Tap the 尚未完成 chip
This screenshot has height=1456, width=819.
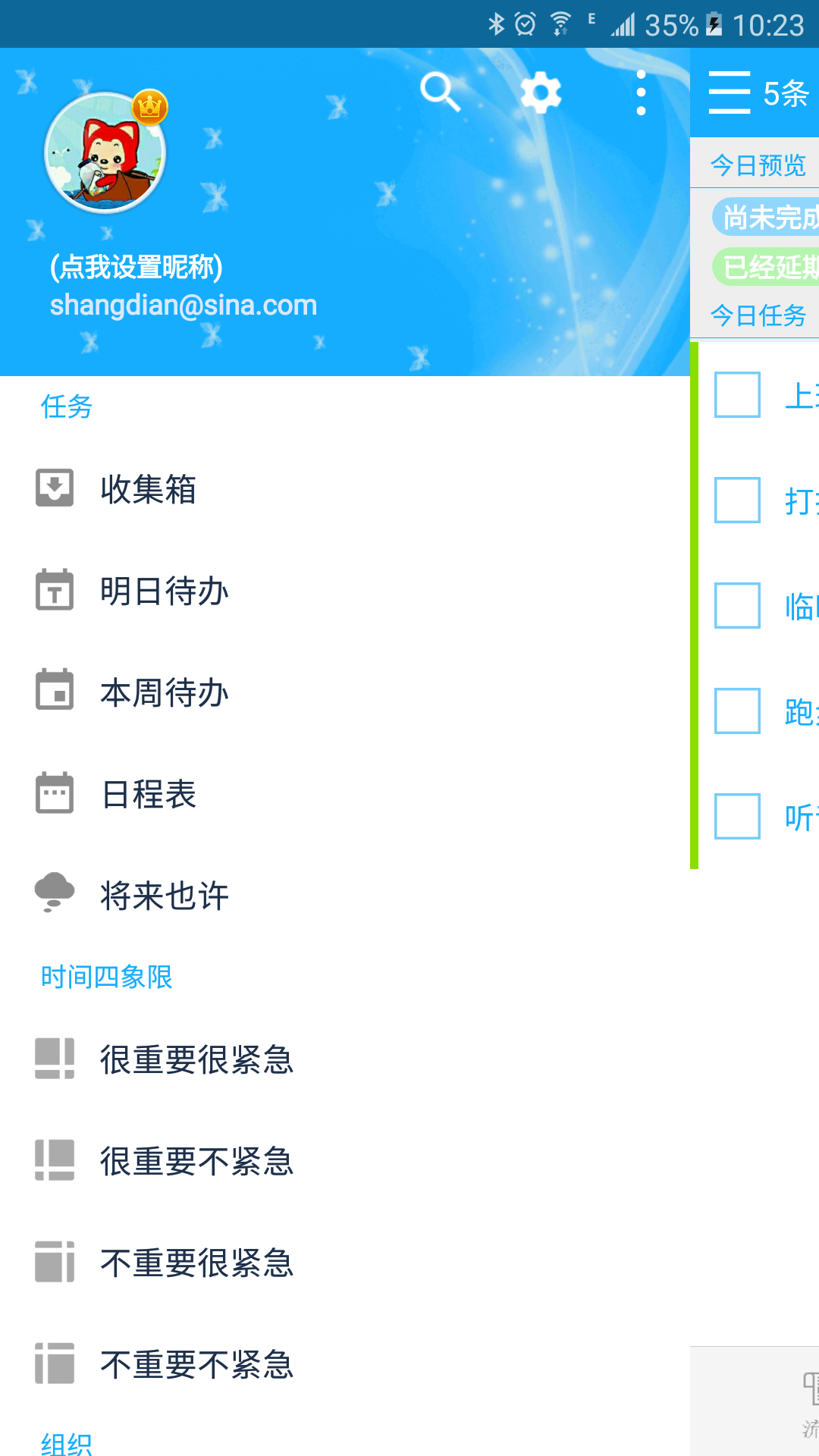pos(767,218)
